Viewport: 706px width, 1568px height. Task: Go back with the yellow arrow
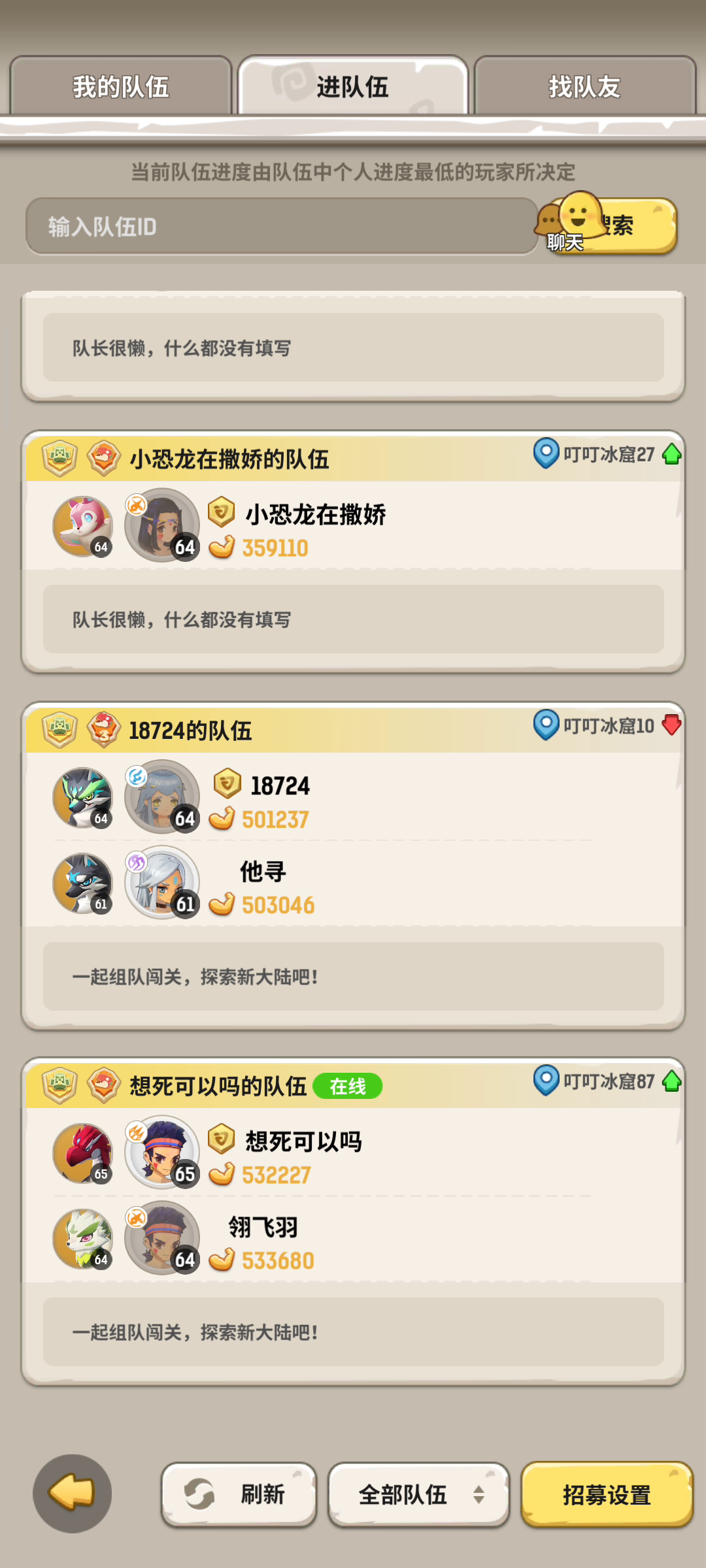click(x=72, y=1494)
